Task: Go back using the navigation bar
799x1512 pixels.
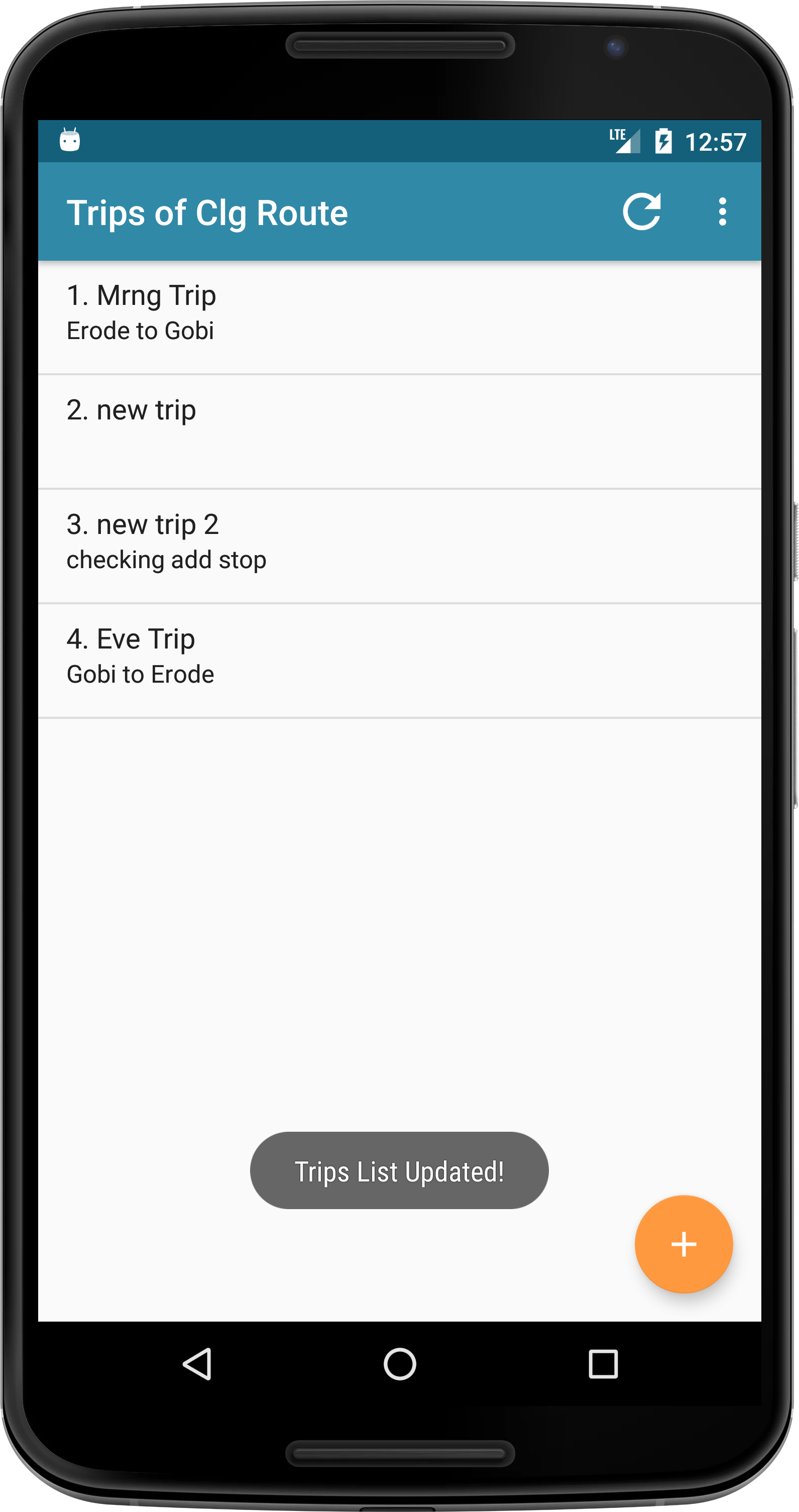Action: [x=198, y=1363]
